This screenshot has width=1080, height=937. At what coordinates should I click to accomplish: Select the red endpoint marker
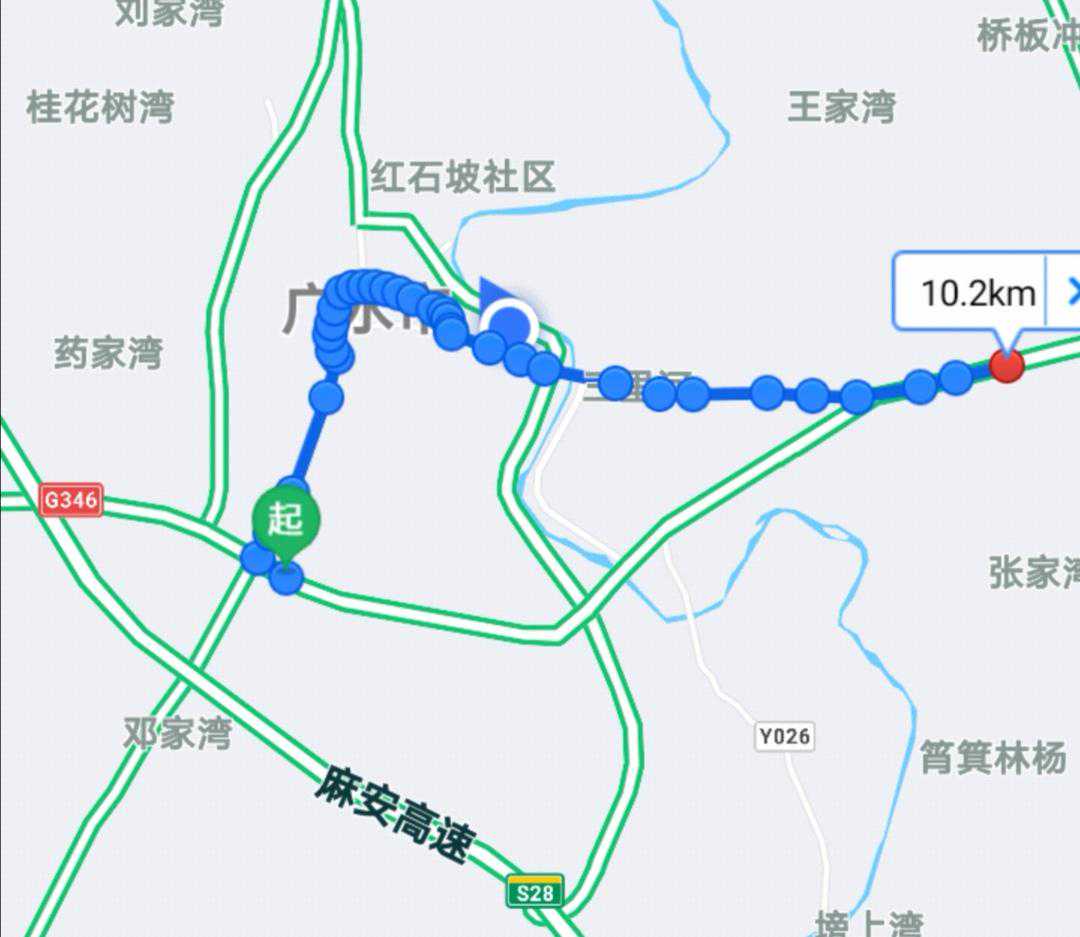pyautogui.click(x=1006, y=365)
